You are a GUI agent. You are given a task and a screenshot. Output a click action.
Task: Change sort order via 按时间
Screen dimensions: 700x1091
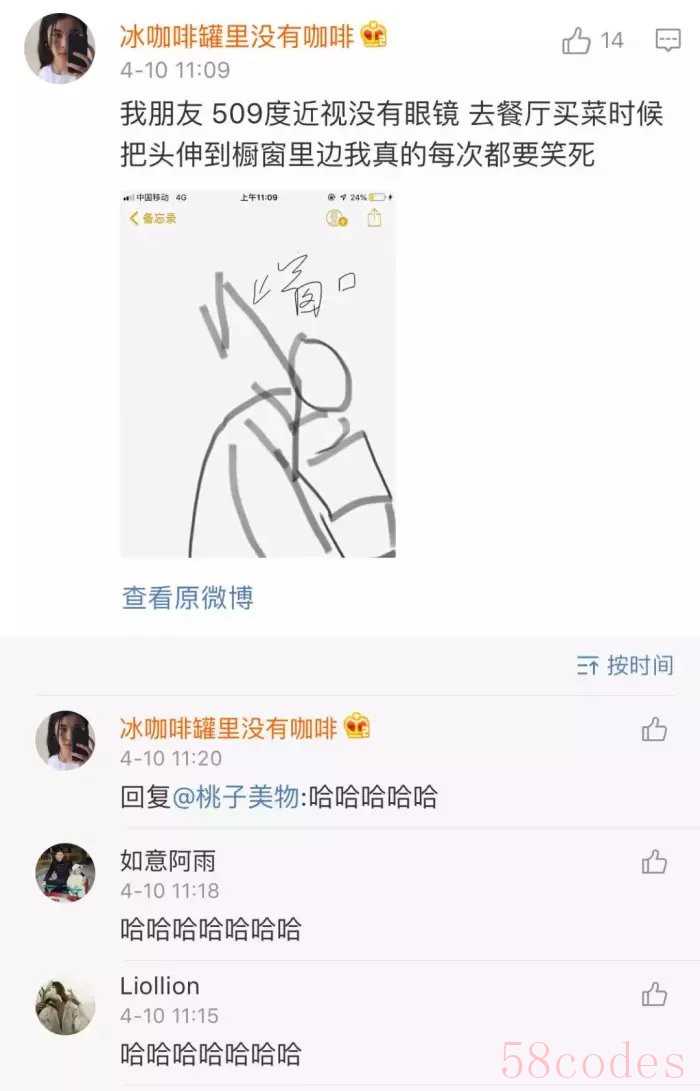point(625,665)
